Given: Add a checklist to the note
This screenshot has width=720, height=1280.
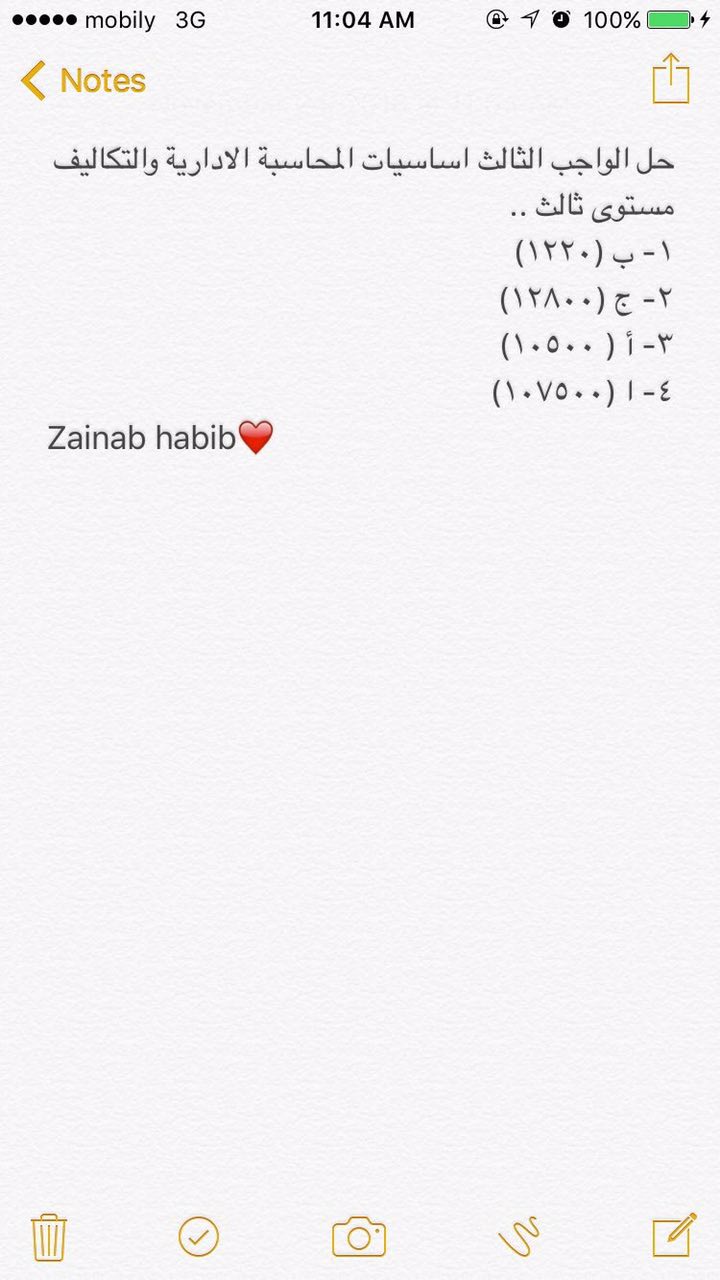Looking at the screenshot, I should click(x=199, y=1237).
